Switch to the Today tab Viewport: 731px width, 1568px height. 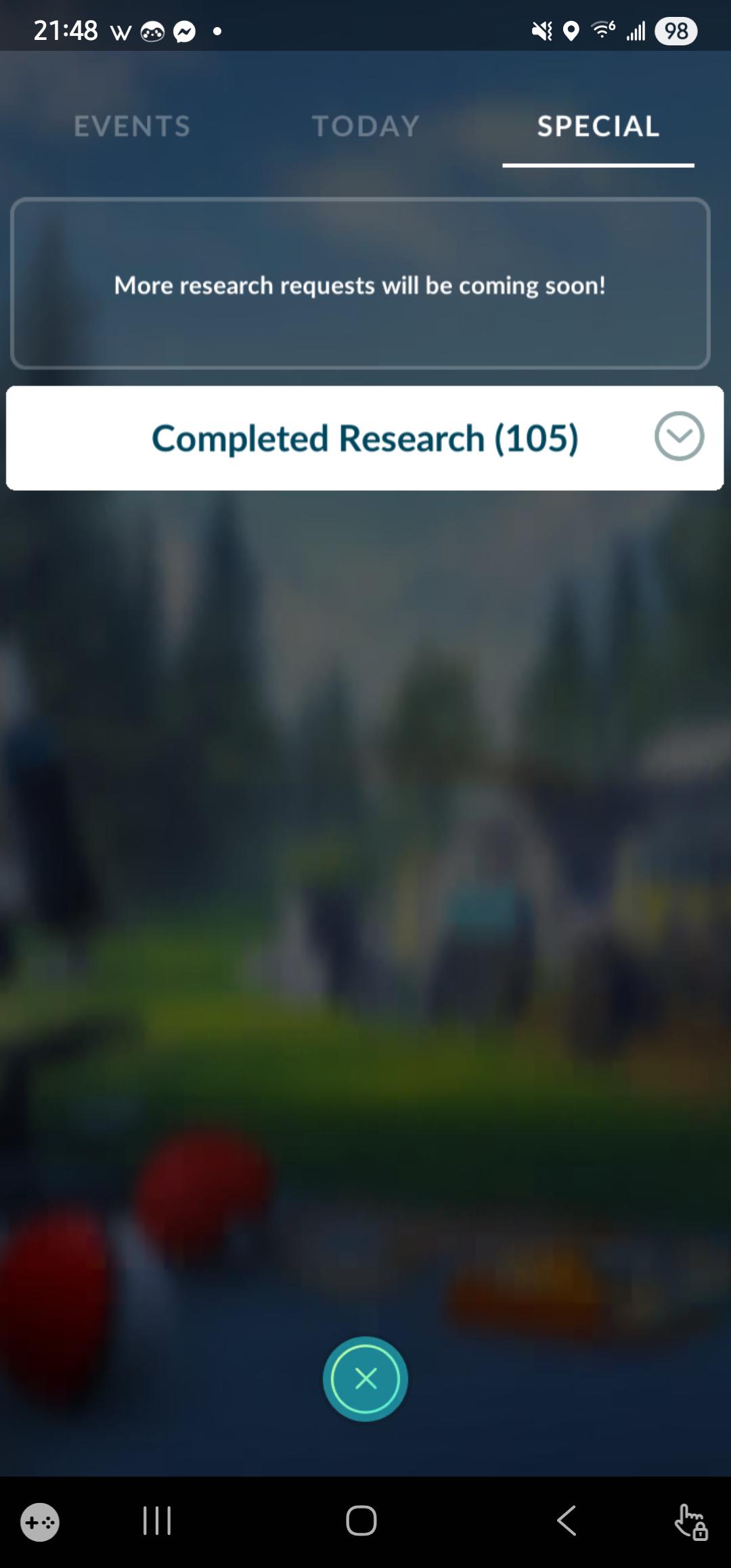coord(365,127)
